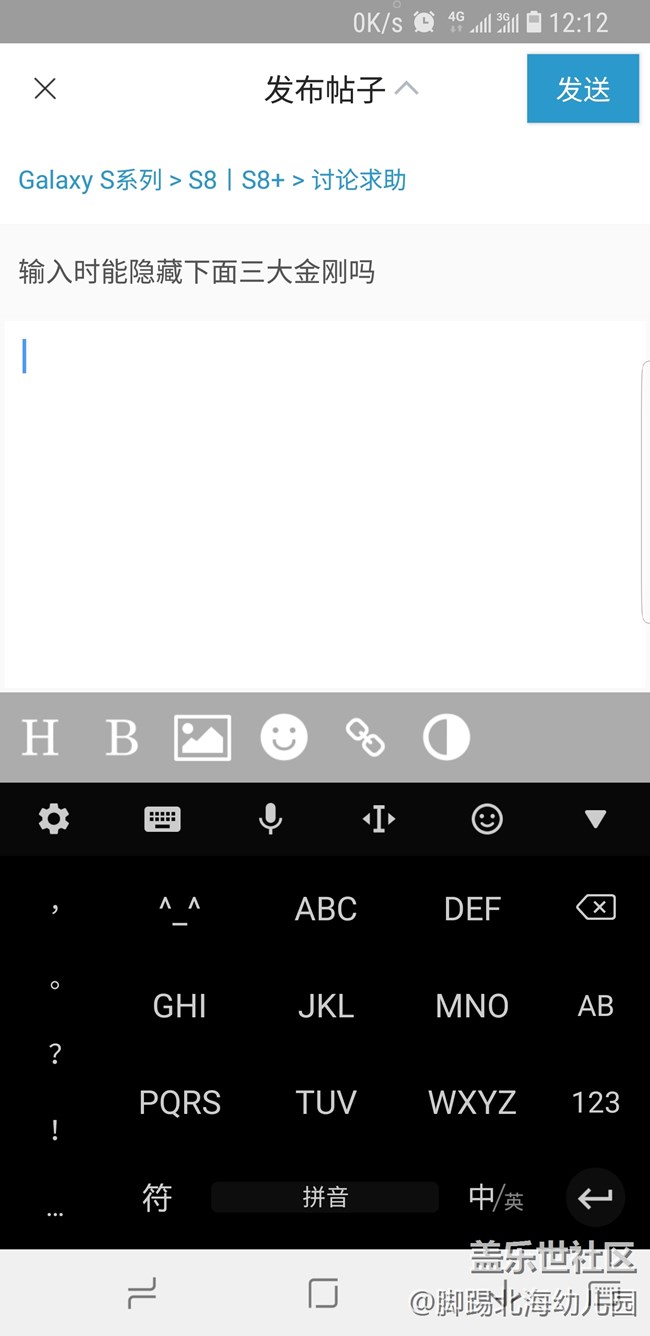Tap the half-circle contrast icon
Viewport: 650px width, 1336px height.
click(x=446, y=738)
